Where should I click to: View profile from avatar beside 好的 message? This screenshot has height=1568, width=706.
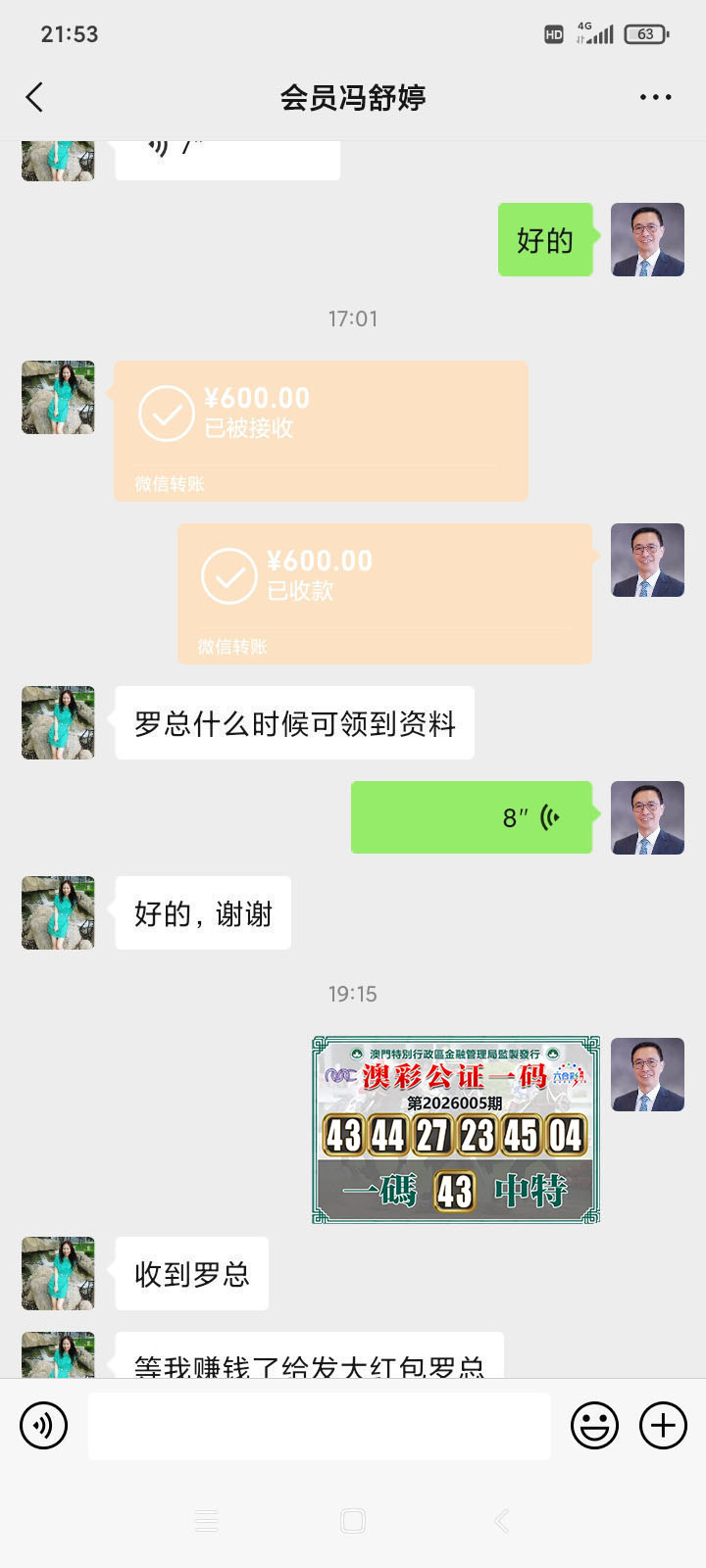[x=647, y=239]
